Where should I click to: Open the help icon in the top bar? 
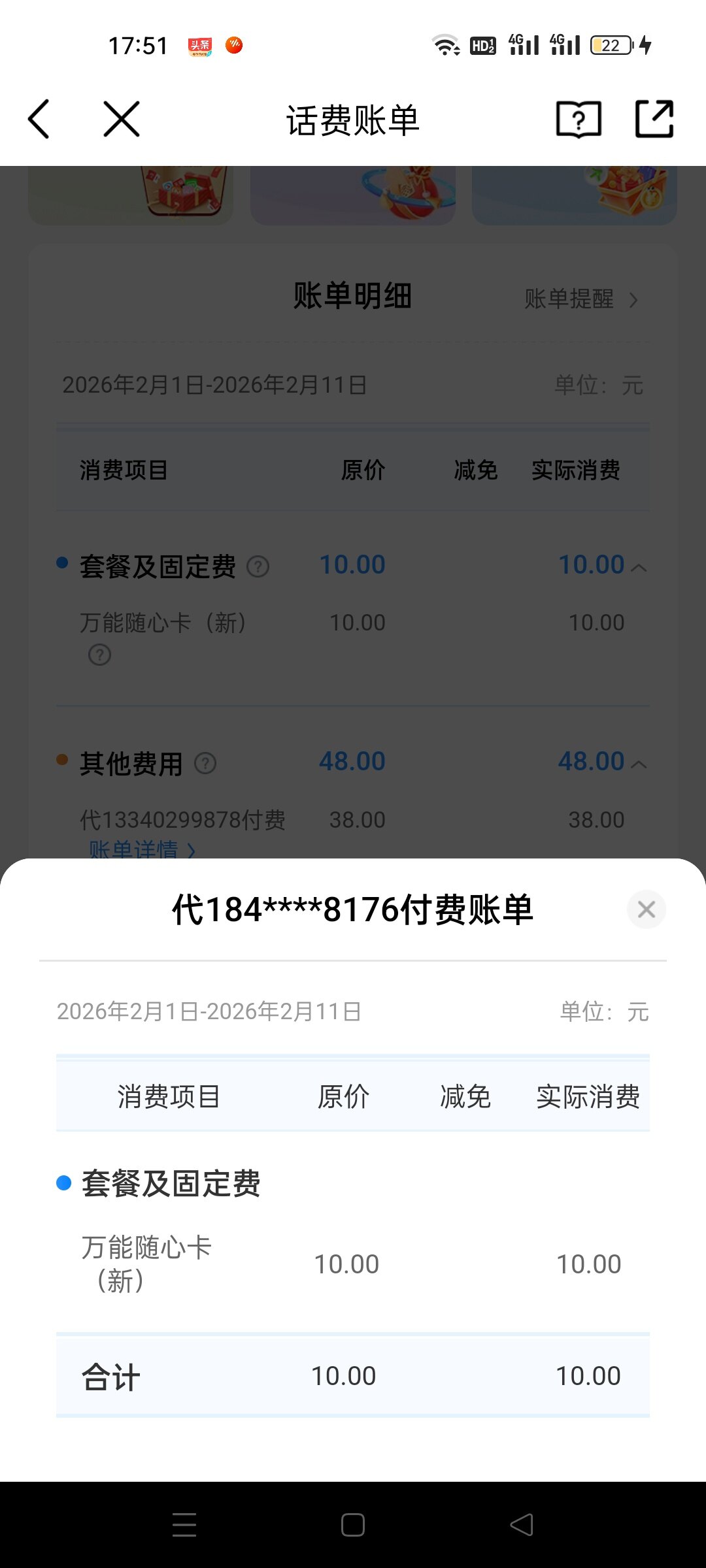pos(579,119)
